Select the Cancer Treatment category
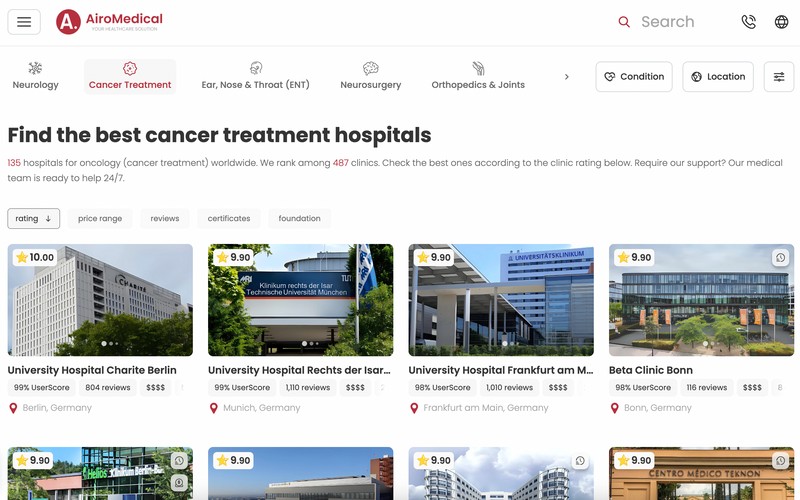 coord(130,76)
